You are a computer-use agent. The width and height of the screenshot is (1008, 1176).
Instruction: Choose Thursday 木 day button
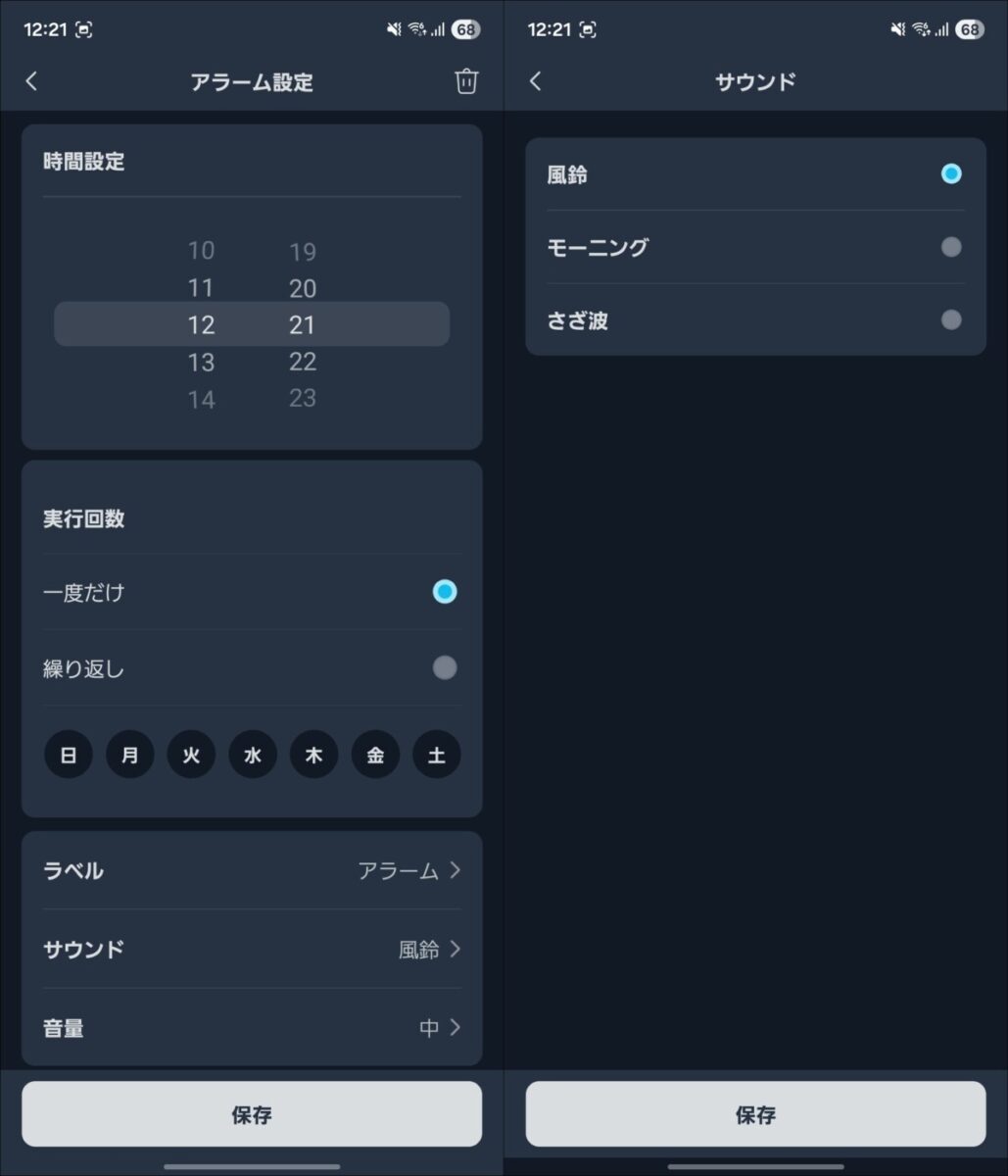(x=313, y=756)
